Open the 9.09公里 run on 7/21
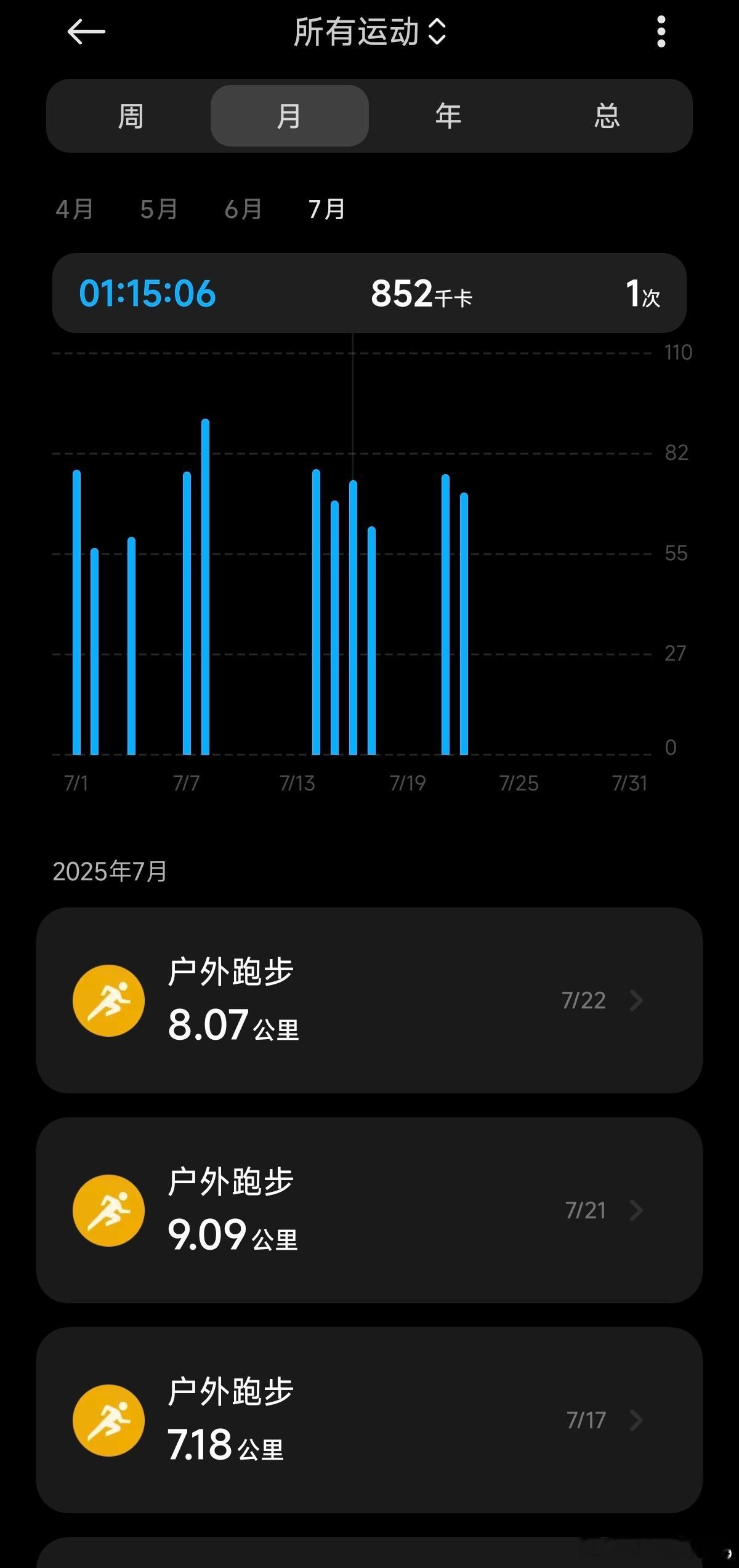Image resolution: width=739 pixels, height=1568 pixels. tap(369, 1210)
